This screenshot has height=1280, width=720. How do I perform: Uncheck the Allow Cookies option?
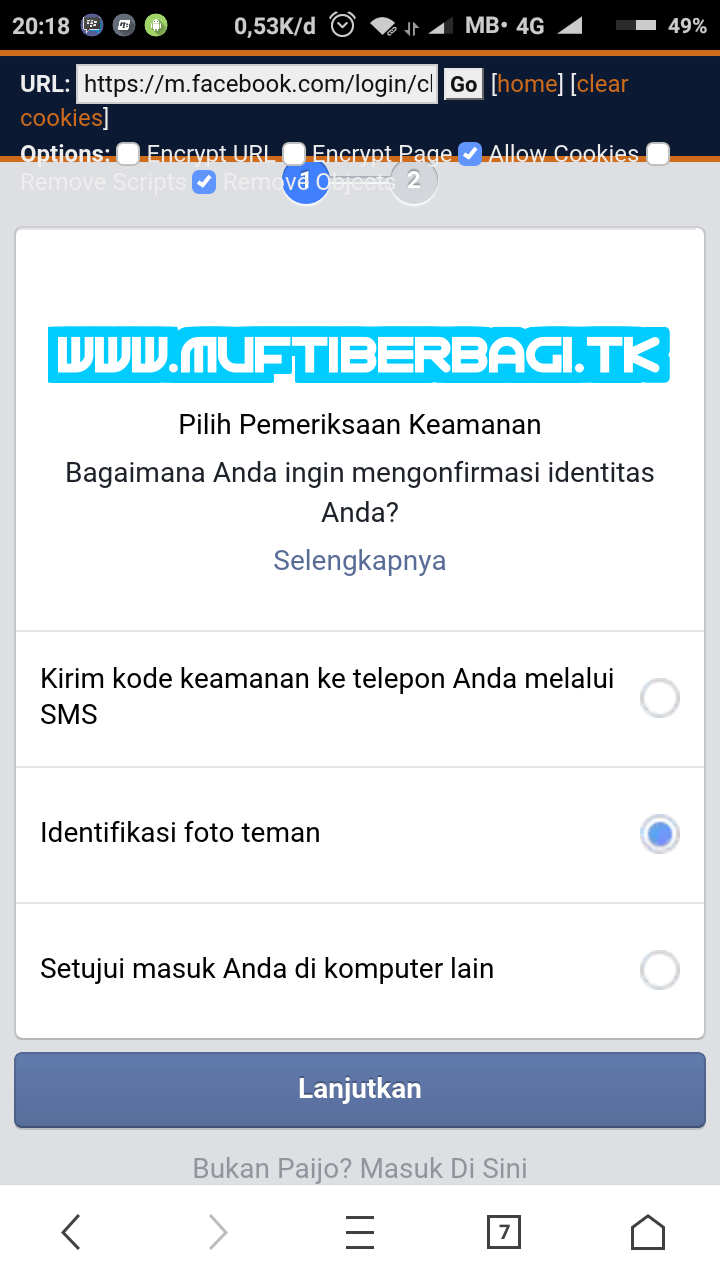tap(470, 154)
